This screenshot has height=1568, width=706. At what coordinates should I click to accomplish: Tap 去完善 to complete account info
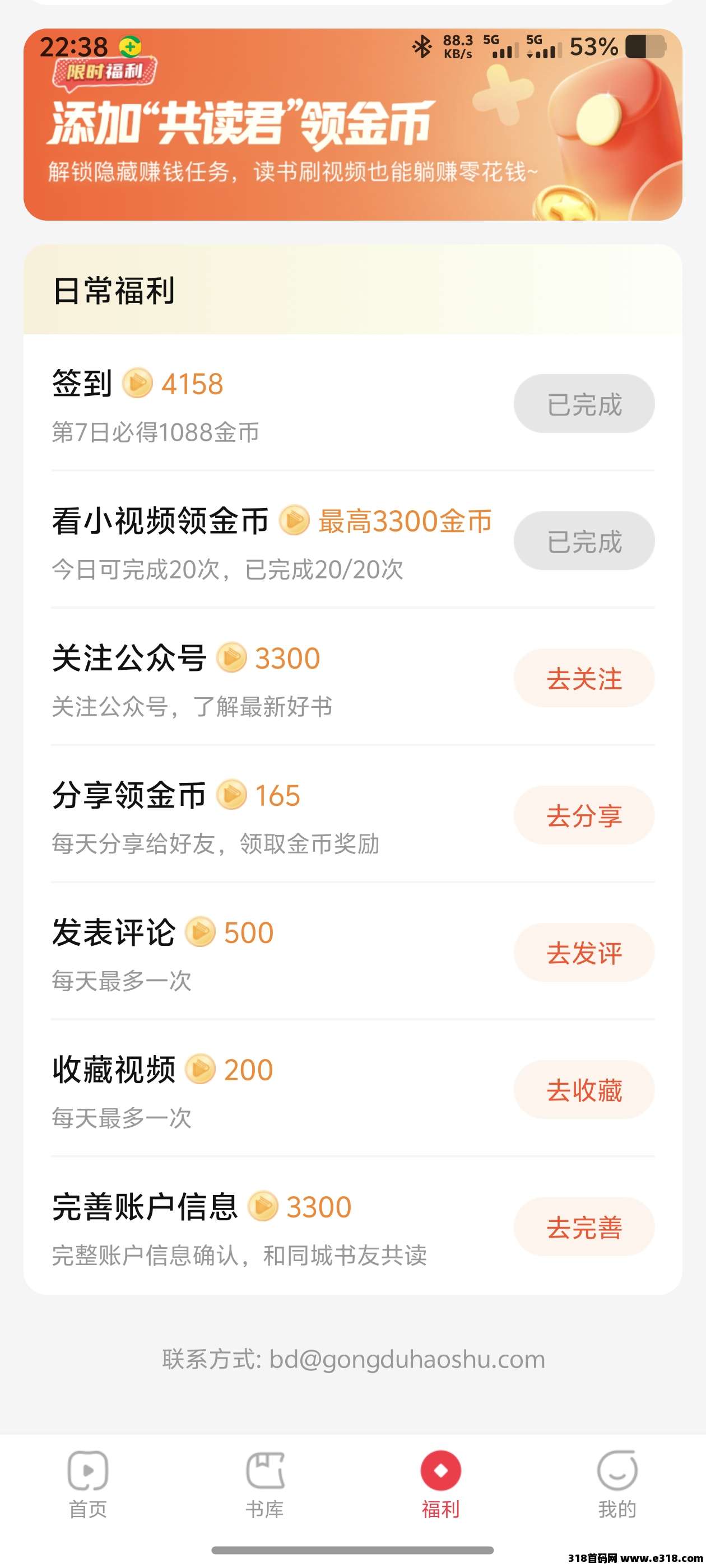pyautogui.click(x=583, y=1226)
